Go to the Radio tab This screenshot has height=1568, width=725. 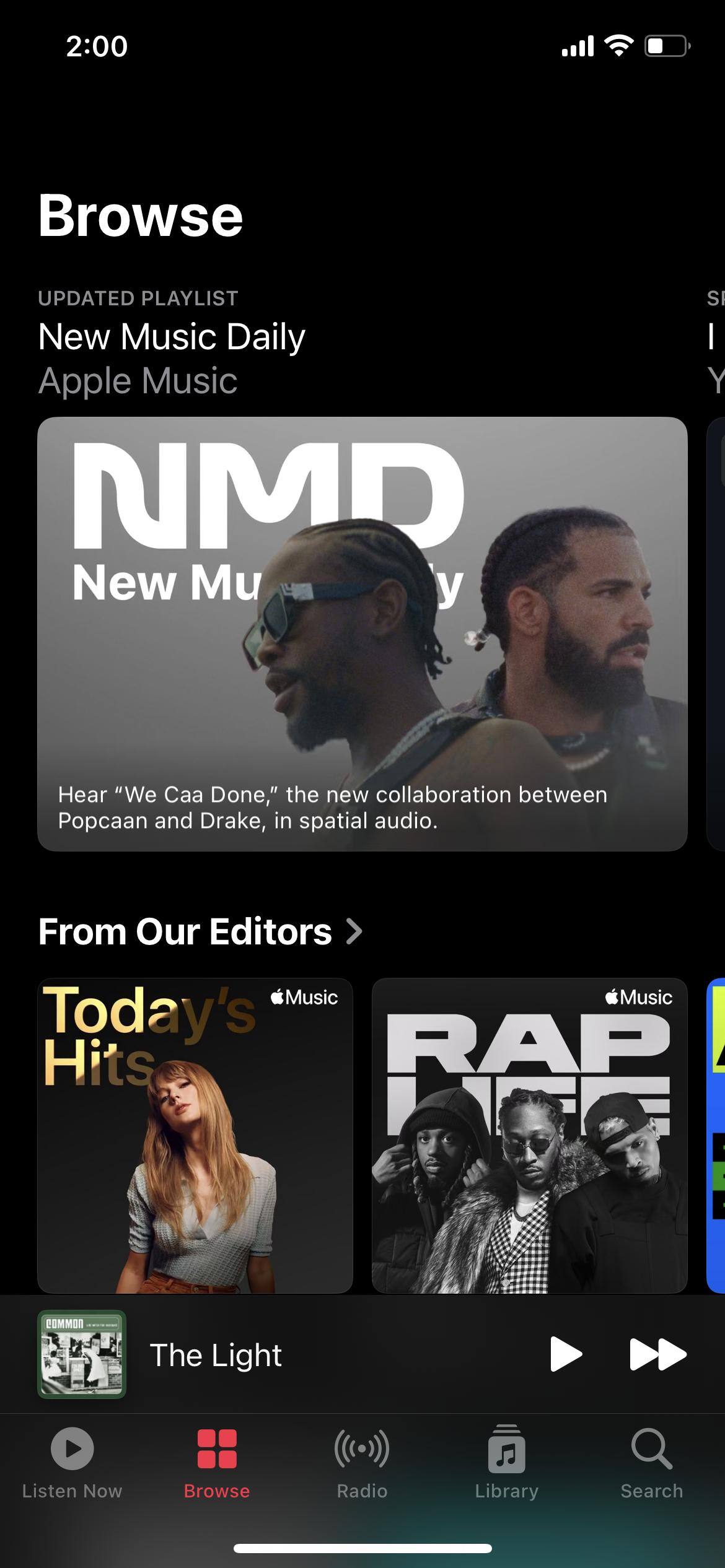click(362, 1463)
